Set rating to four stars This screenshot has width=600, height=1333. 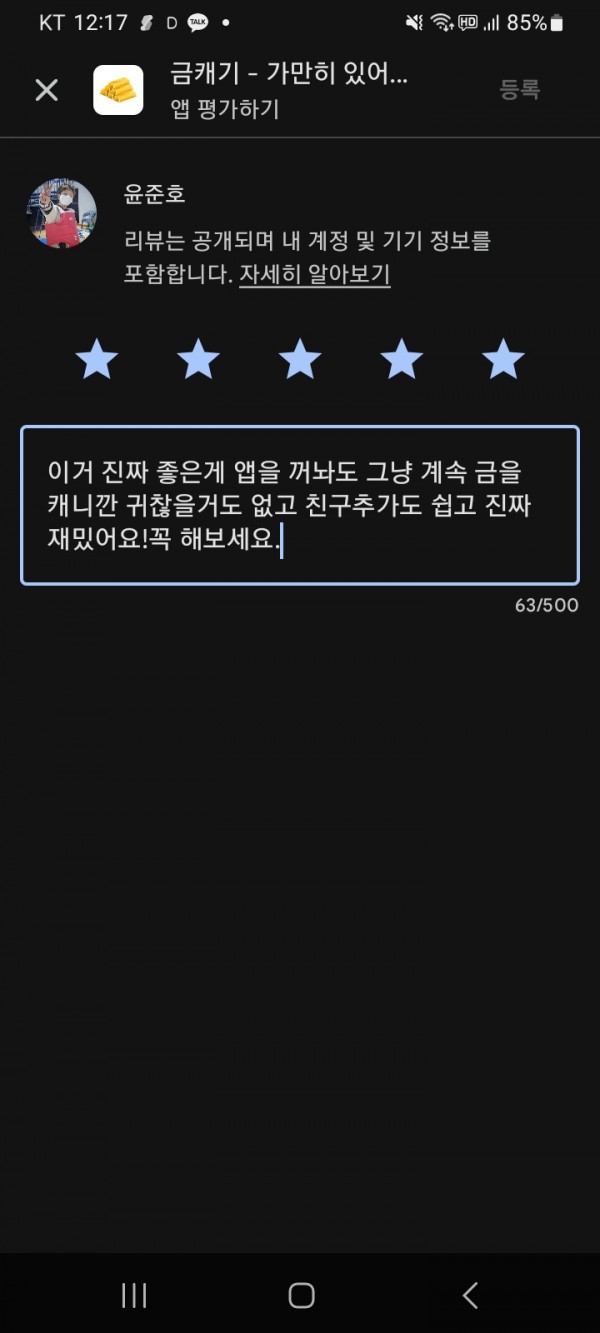(x=401, y=359)
